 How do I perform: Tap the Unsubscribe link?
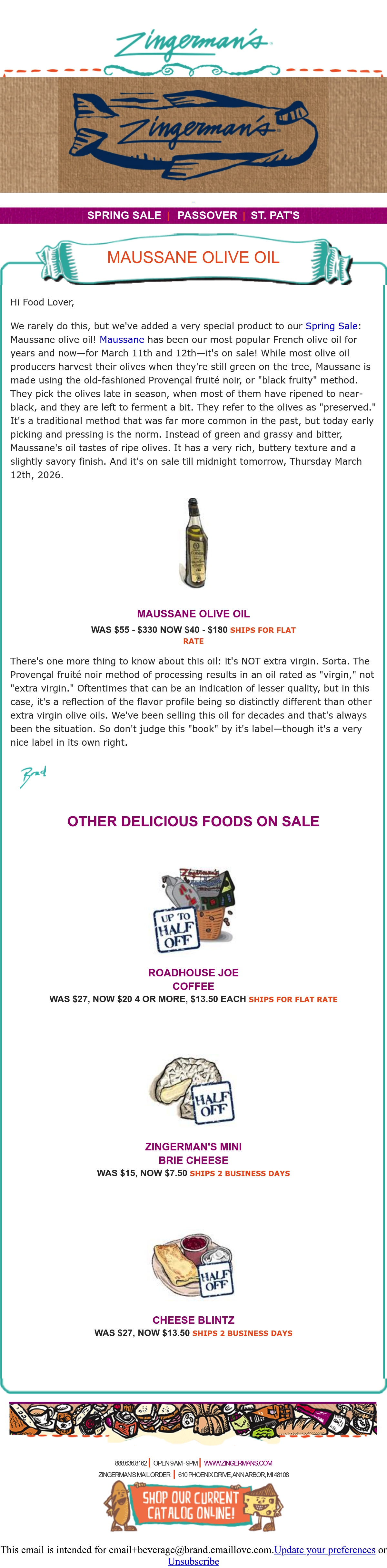coord(193,1561)
